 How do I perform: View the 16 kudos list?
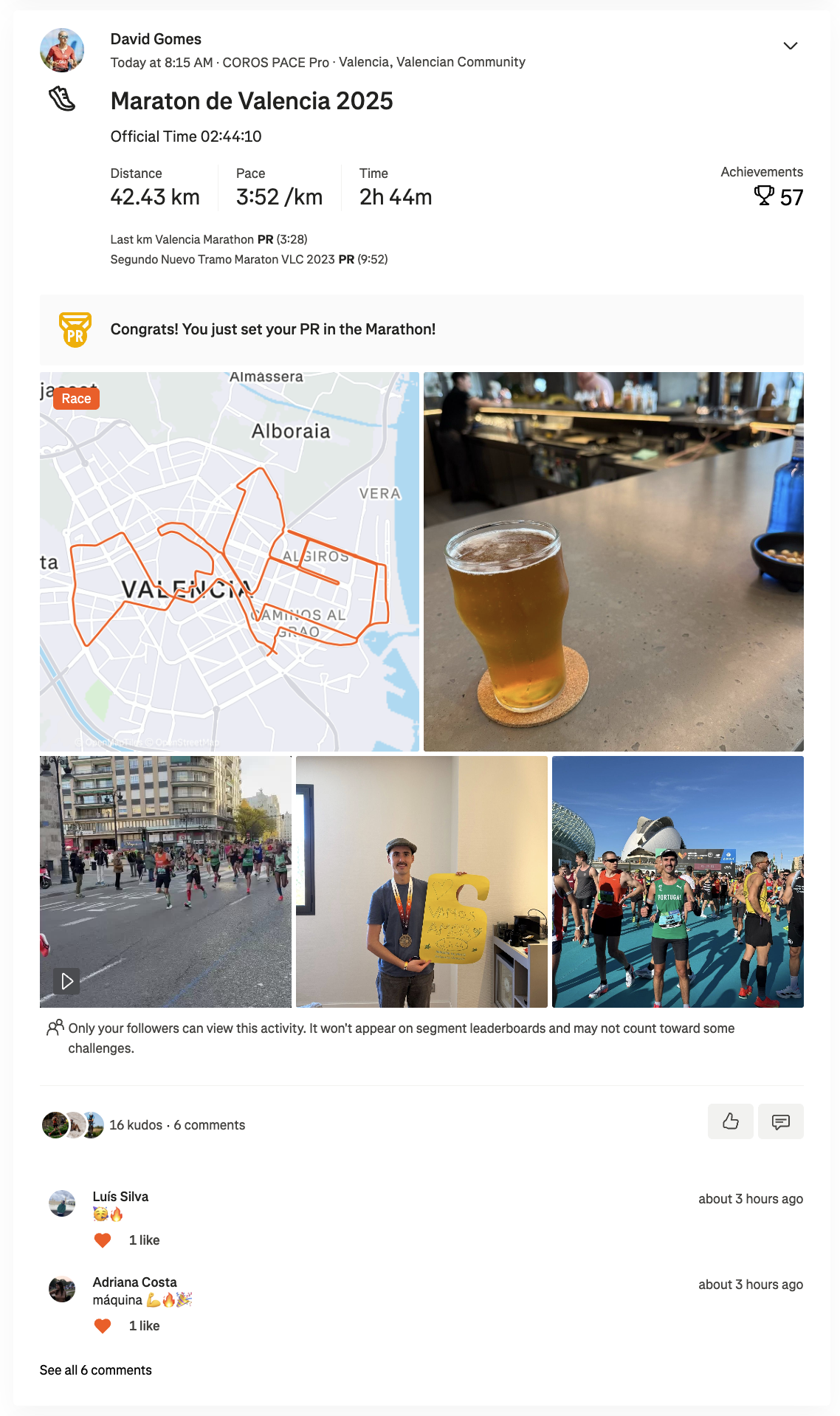click(136, 1125)
